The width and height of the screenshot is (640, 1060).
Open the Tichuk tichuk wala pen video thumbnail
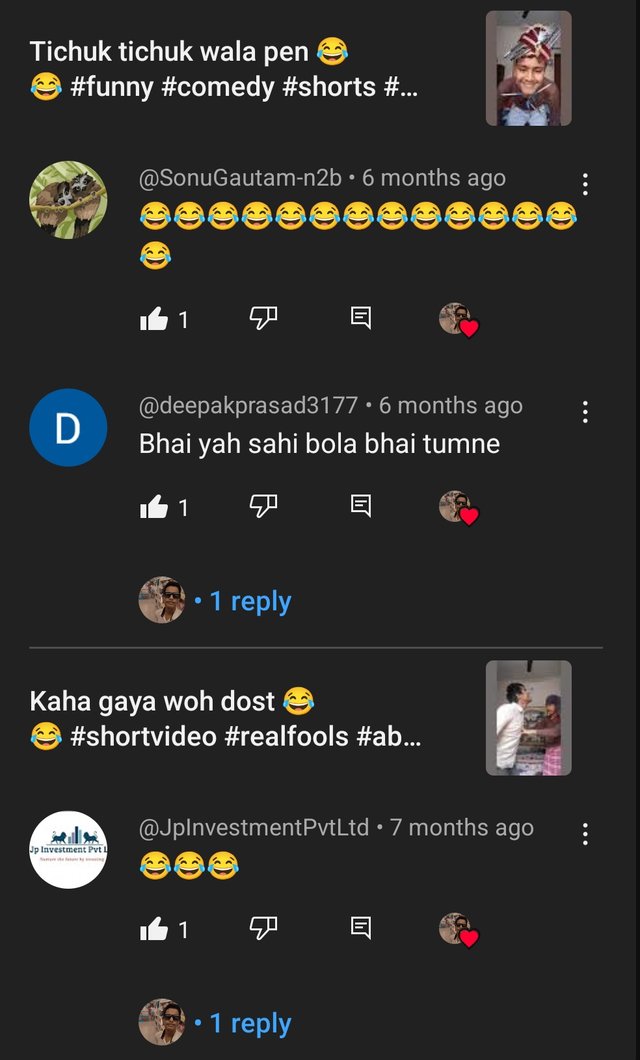pyautogui.click(x=528, y=68)
